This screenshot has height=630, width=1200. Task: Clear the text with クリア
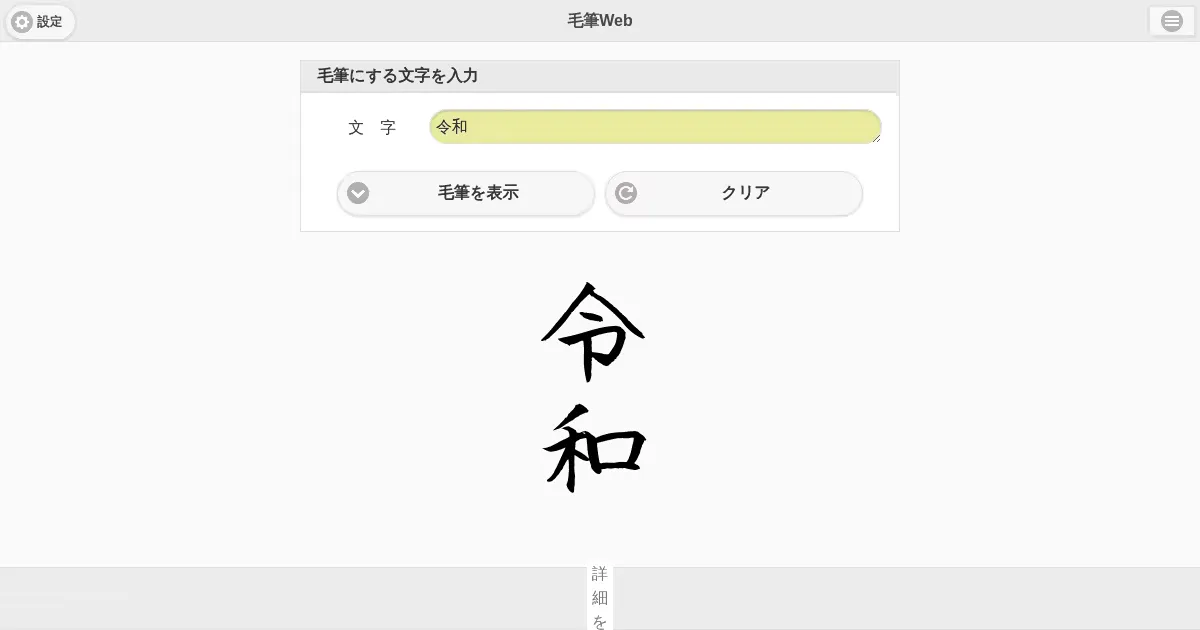[x=733, y=193]
